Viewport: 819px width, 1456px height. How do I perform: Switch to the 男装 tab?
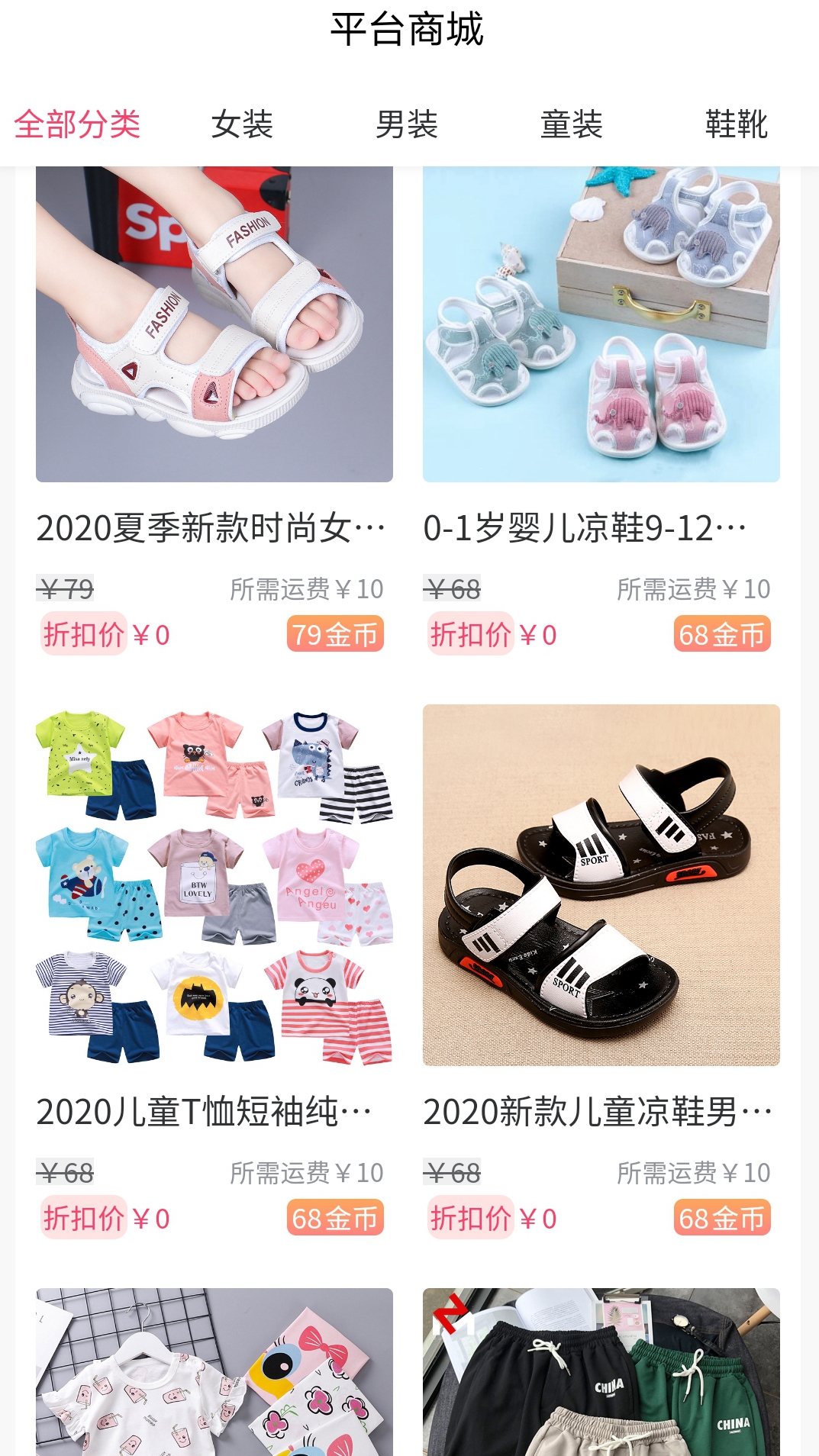click(x=407, y=124)
